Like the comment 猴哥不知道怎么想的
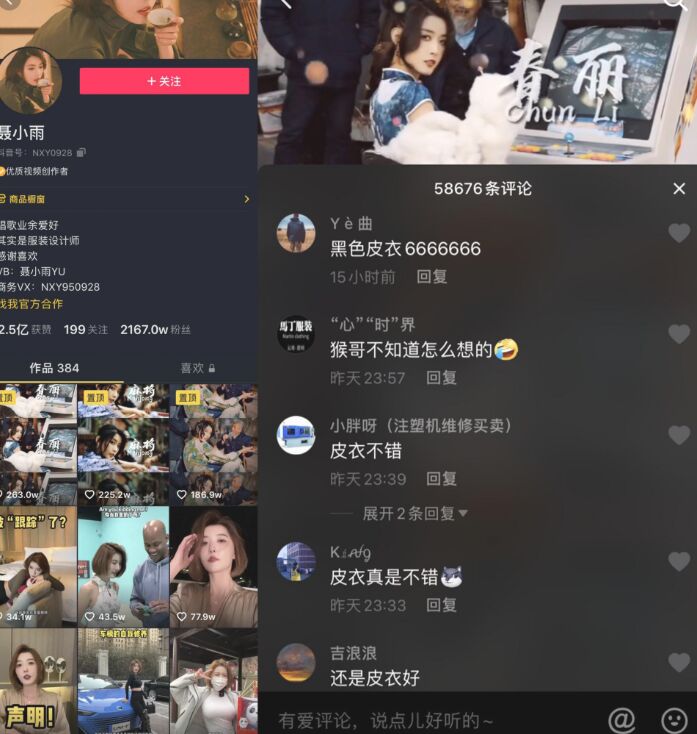This screenshot has width=697, height=734. tap(679, 334)
